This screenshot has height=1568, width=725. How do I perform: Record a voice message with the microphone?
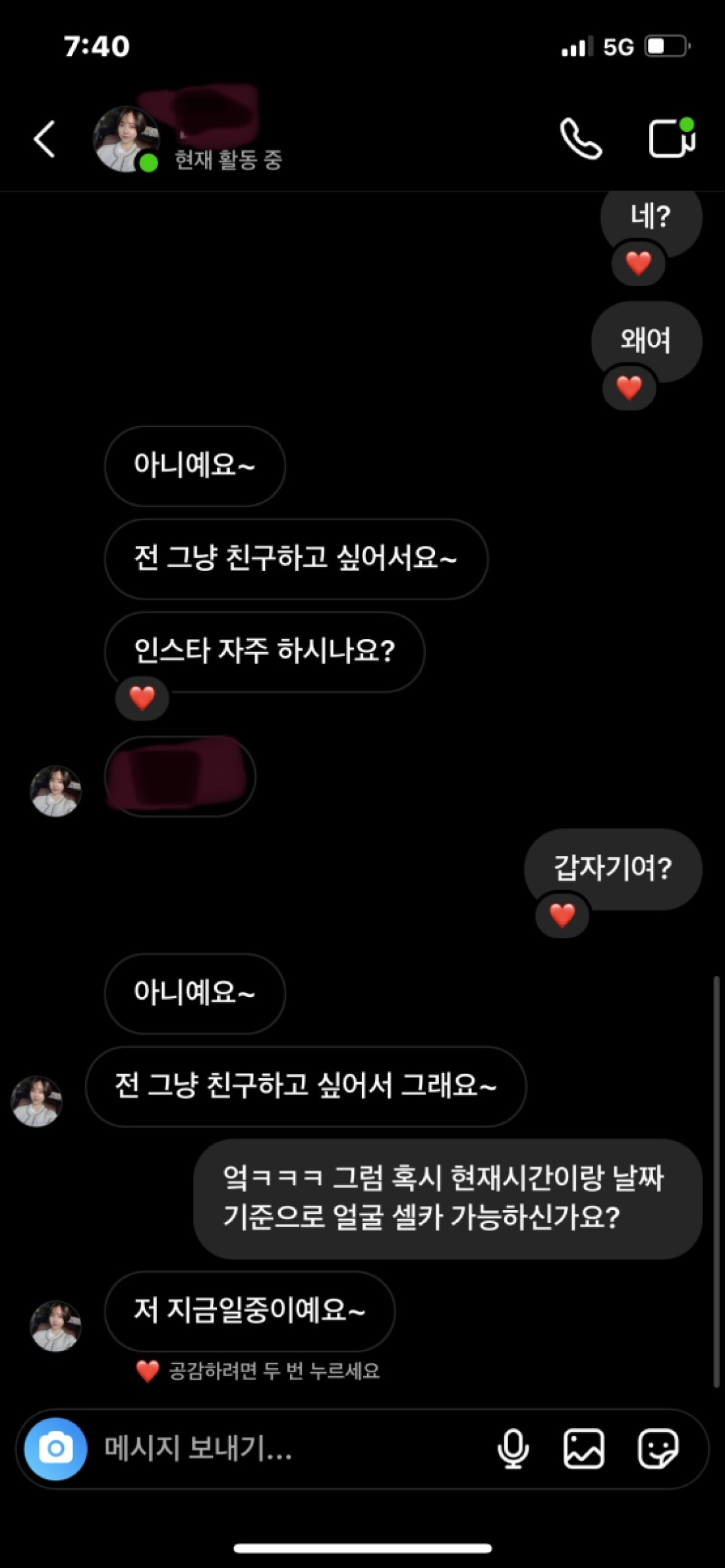[513, 1449]
